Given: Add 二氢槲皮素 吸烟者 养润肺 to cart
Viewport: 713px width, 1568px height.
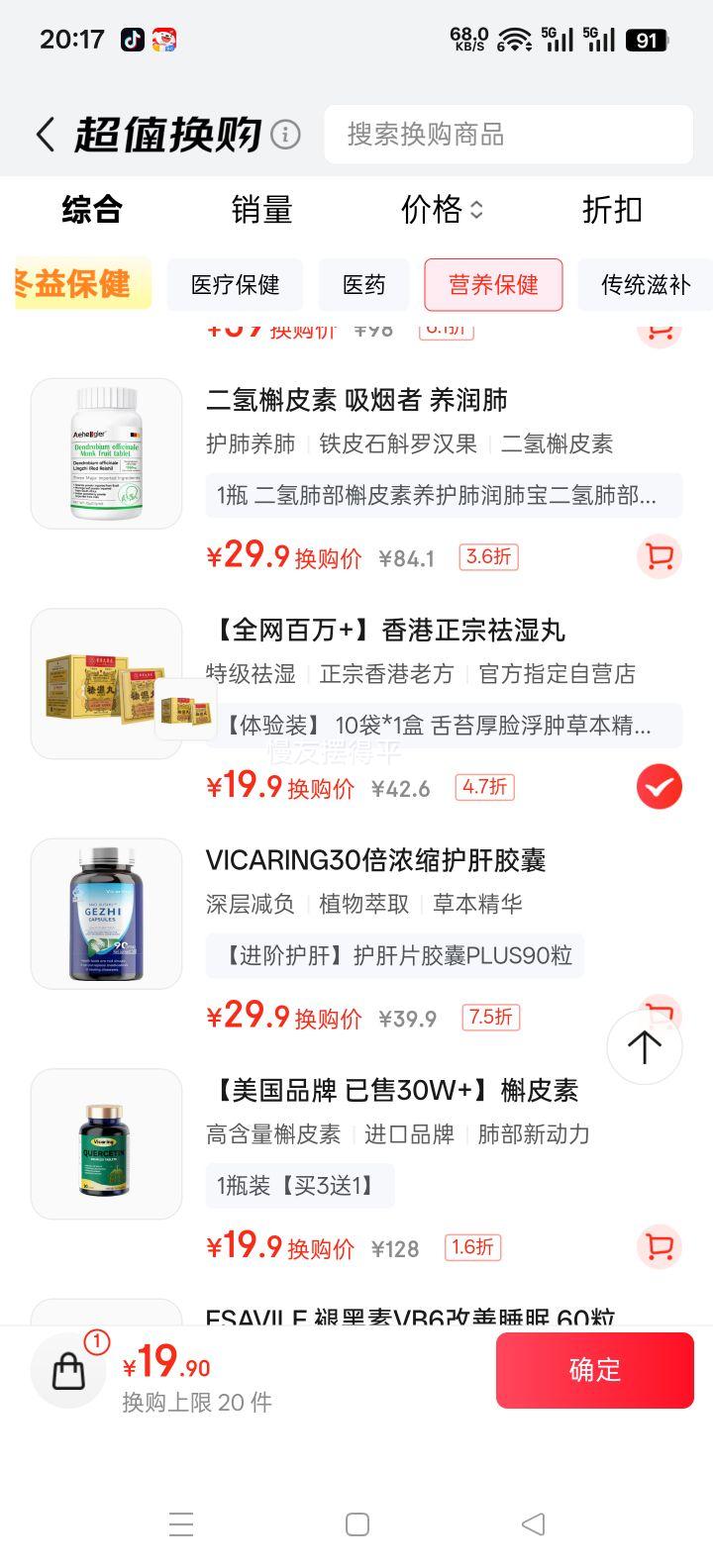Looking at the screenshot, I should [x=659, y=556].
